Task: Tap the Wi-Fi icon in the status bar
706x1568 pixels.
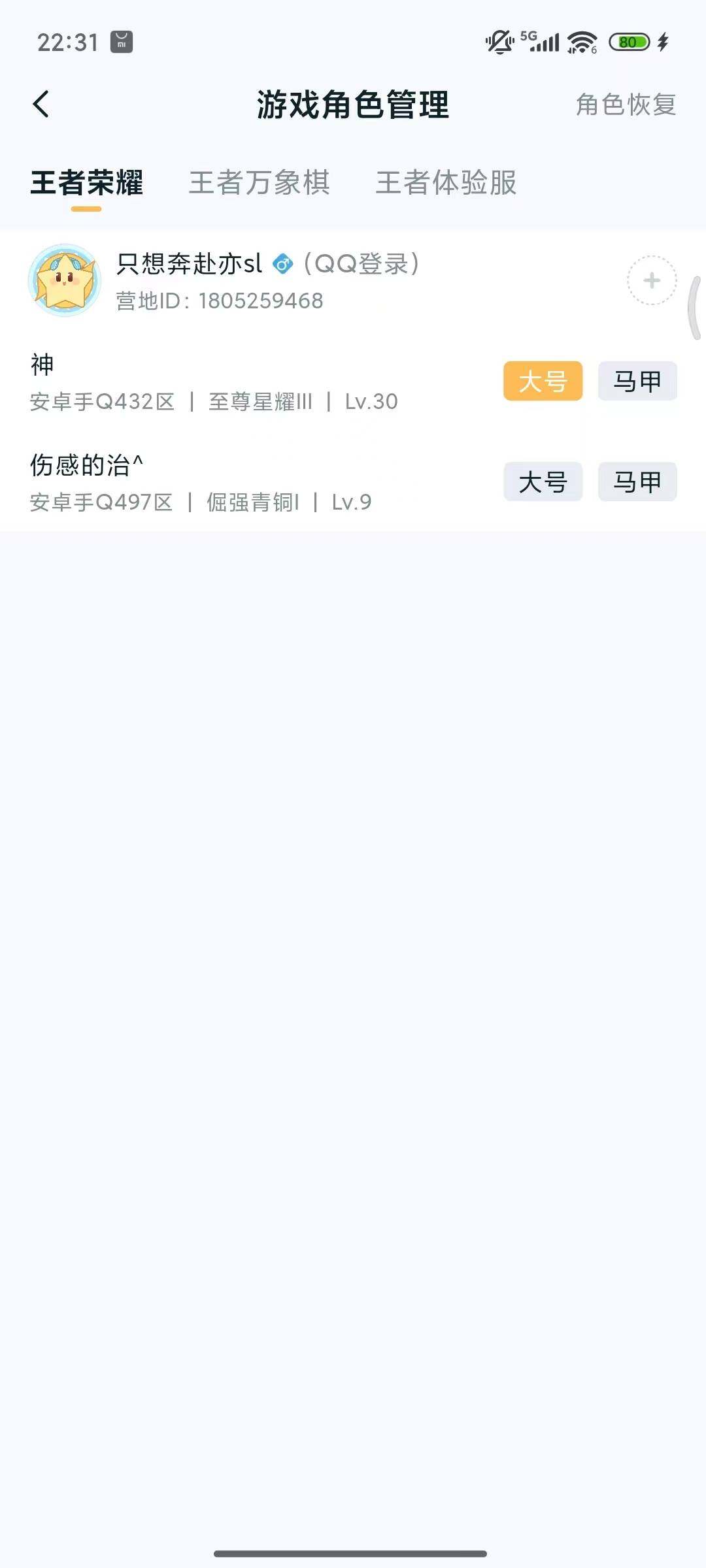Action: 580,41
